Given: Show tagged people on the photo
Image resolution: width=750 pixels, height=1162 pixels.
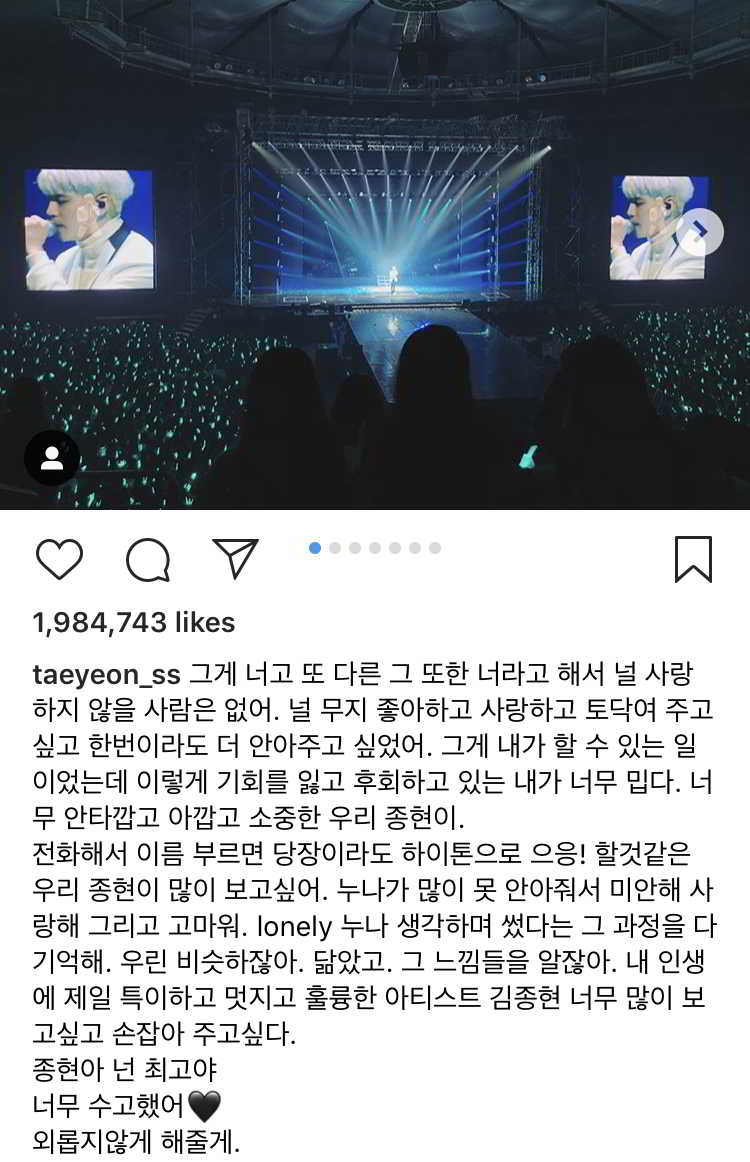Looking at the screenshot, I should [52, 458].
